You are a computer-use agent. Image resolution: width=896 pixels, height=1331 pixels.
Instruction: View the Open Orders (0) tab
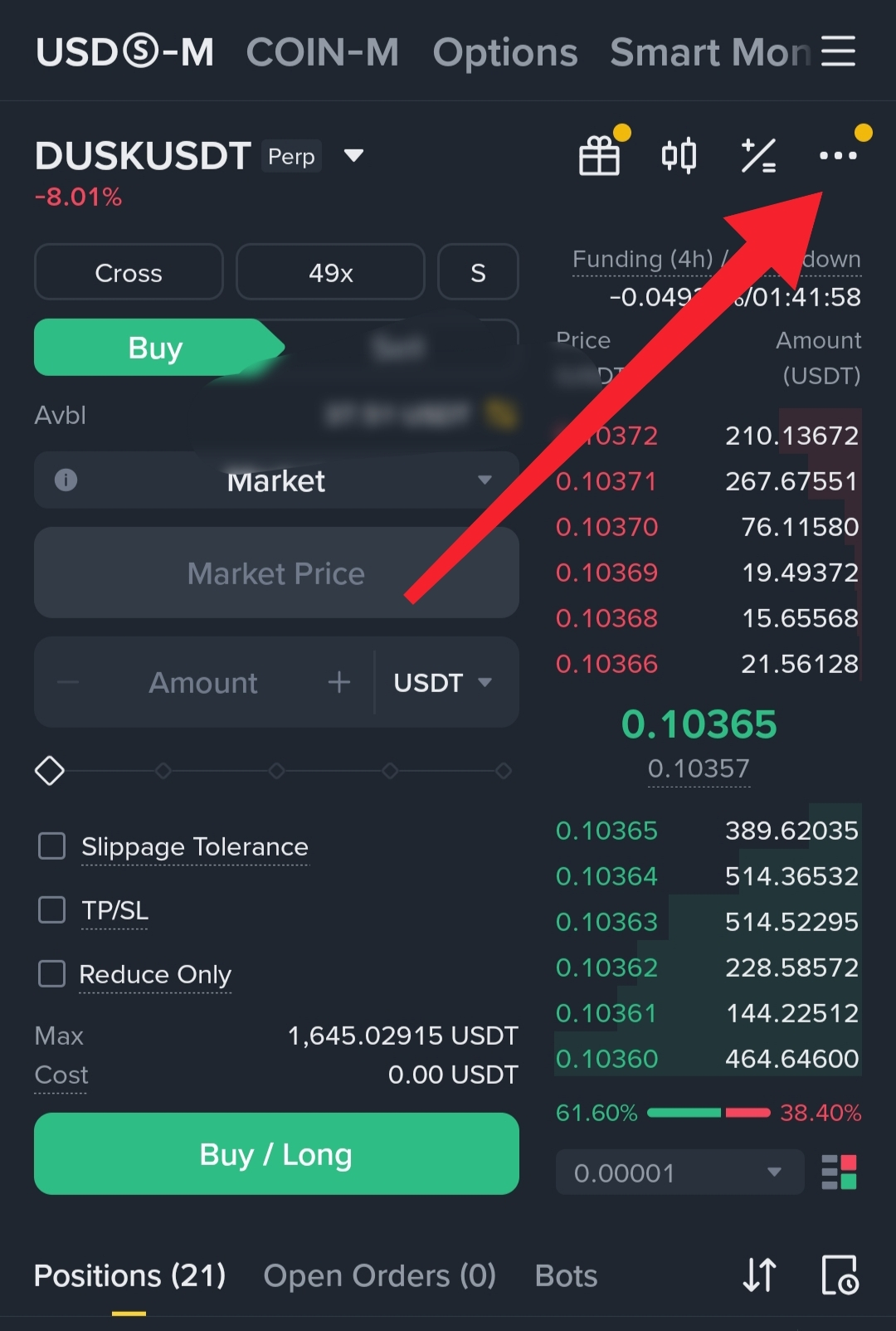[x=379, y=1276]
